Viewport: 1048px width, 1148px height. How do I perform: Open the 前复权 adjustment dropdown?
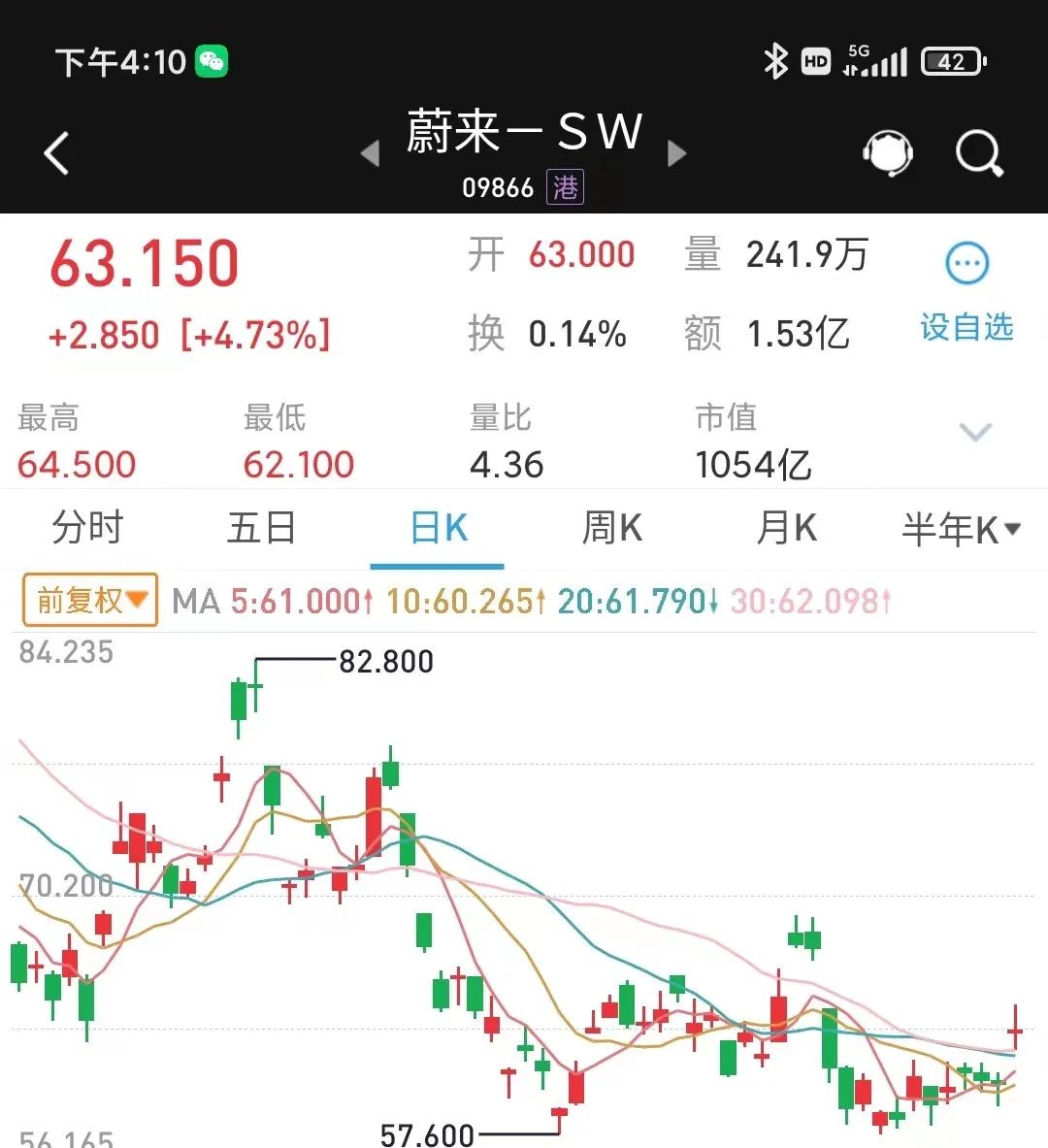coord(90,601)
